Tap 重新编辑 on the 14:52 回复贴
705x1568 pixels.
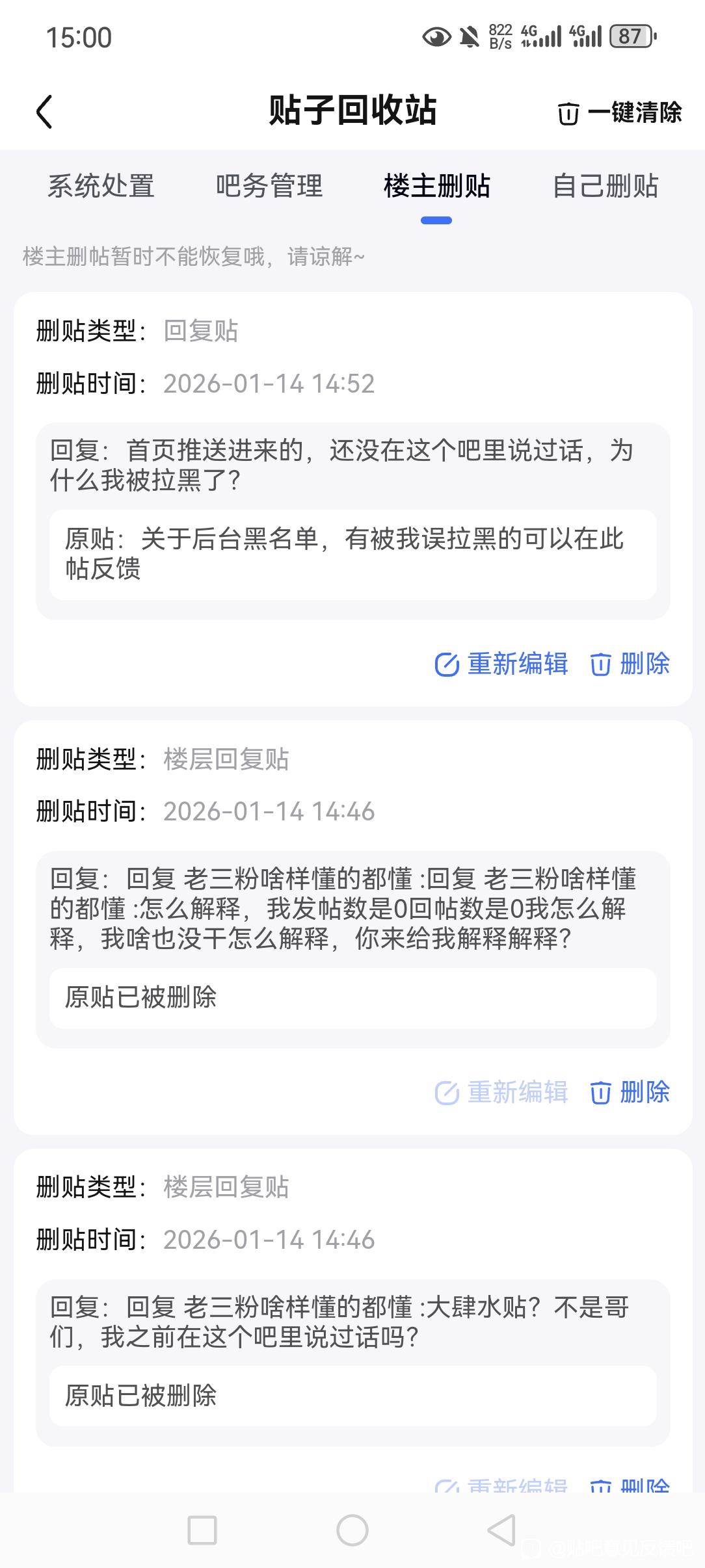click(x=501, y=664)
